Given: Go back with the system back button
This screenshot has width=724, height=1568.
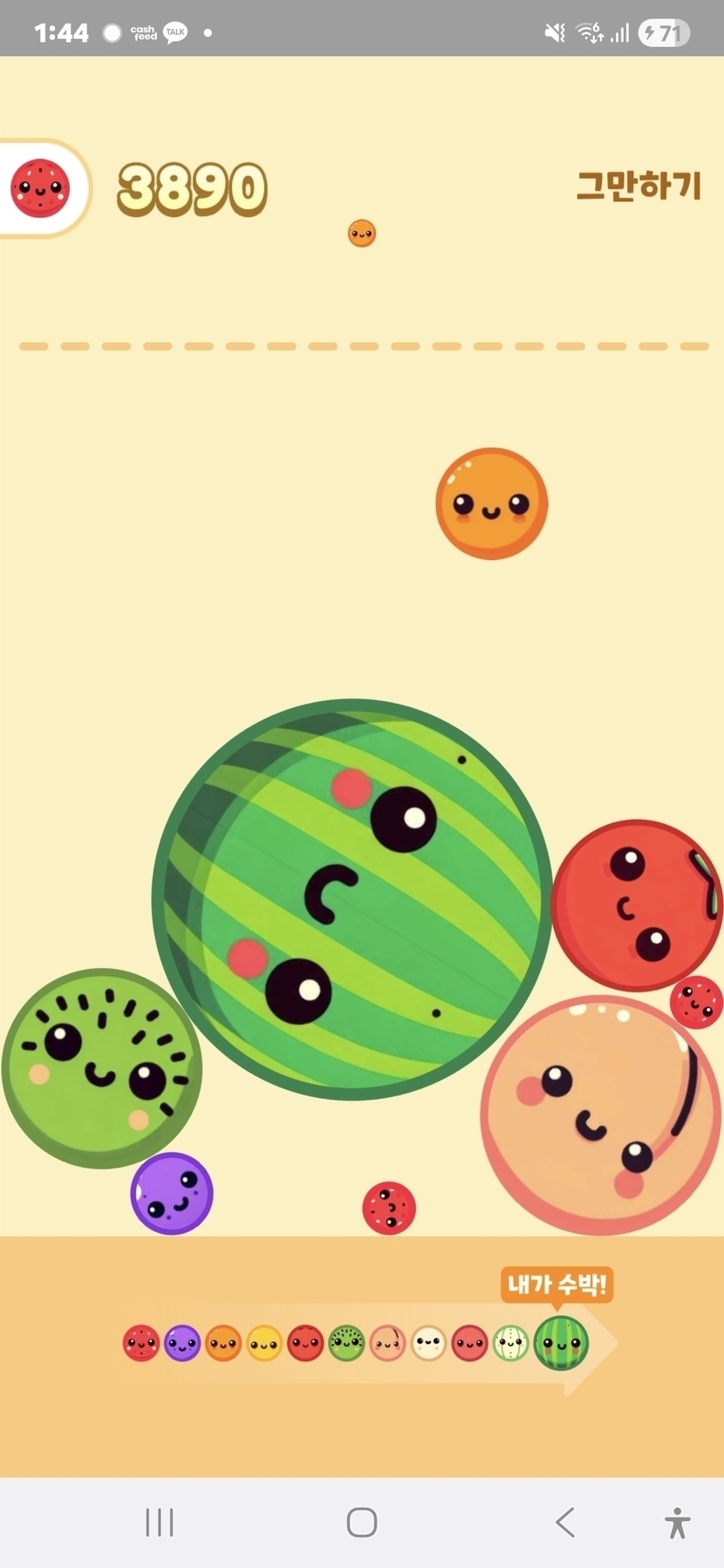Looking at the screenshot, I should pos(565,1523).
